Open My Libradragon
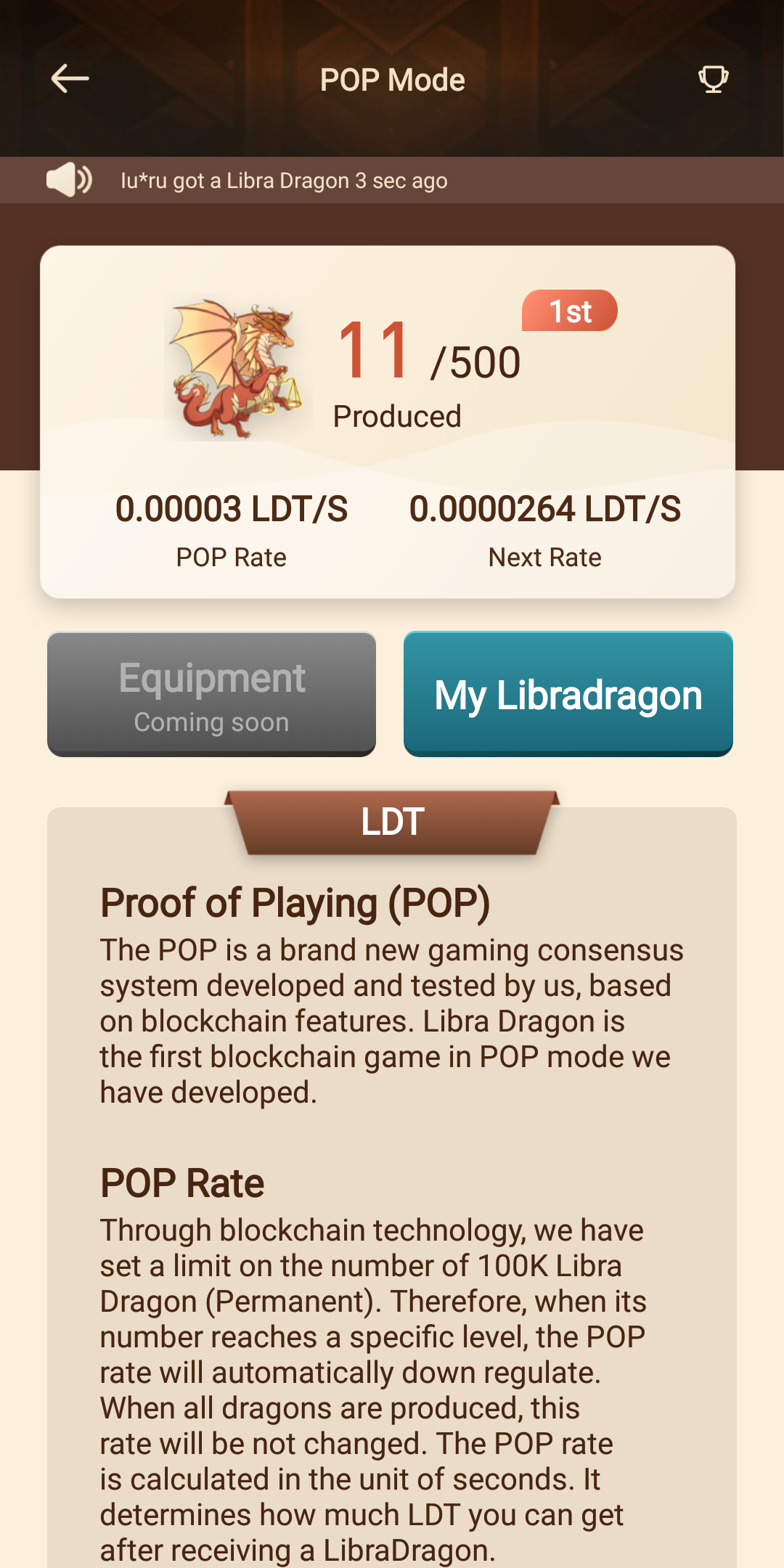This screenshot has height=1568, width=784. (568, 694)
